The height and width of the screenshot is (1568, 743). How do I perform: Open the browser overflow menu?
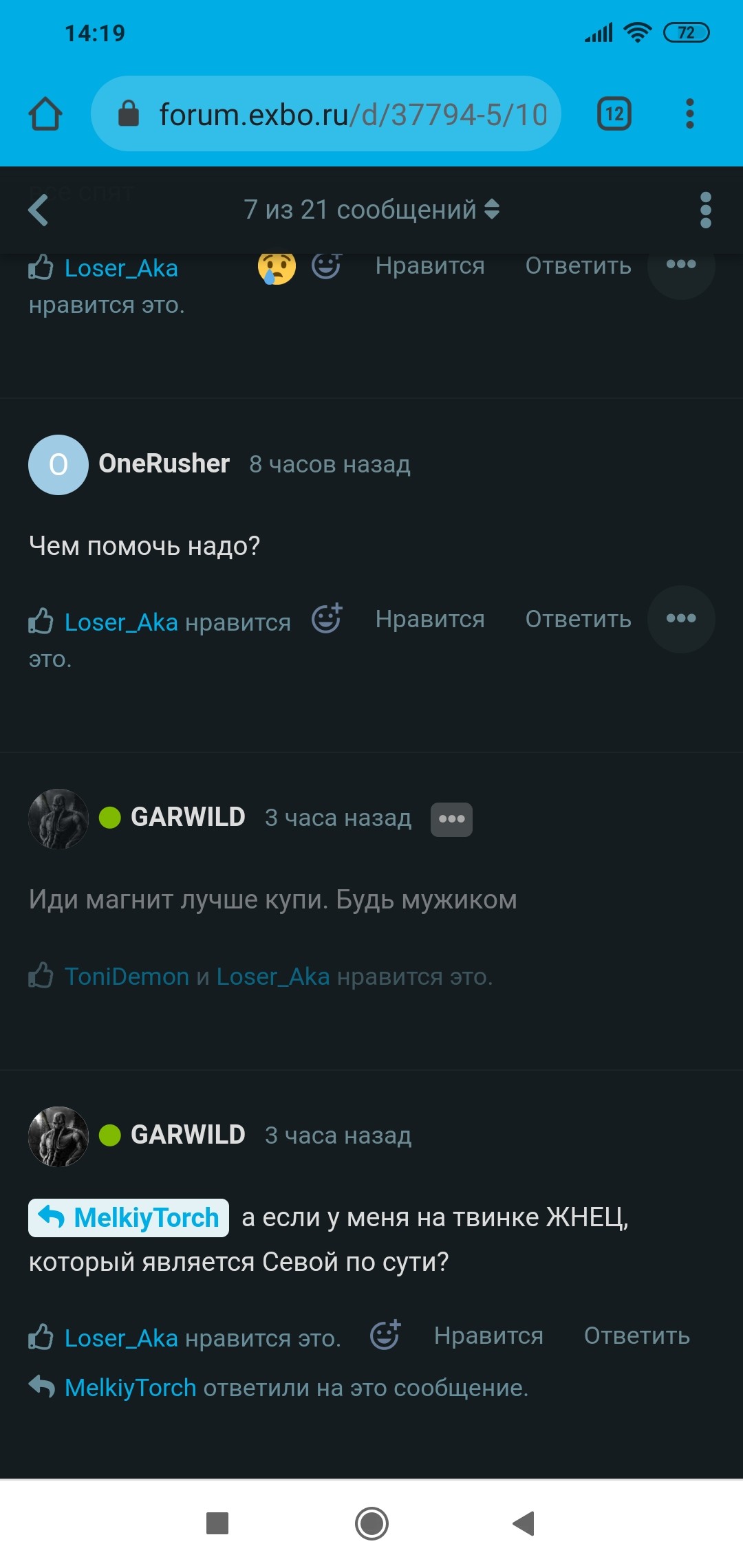click(x=689, y=113)
